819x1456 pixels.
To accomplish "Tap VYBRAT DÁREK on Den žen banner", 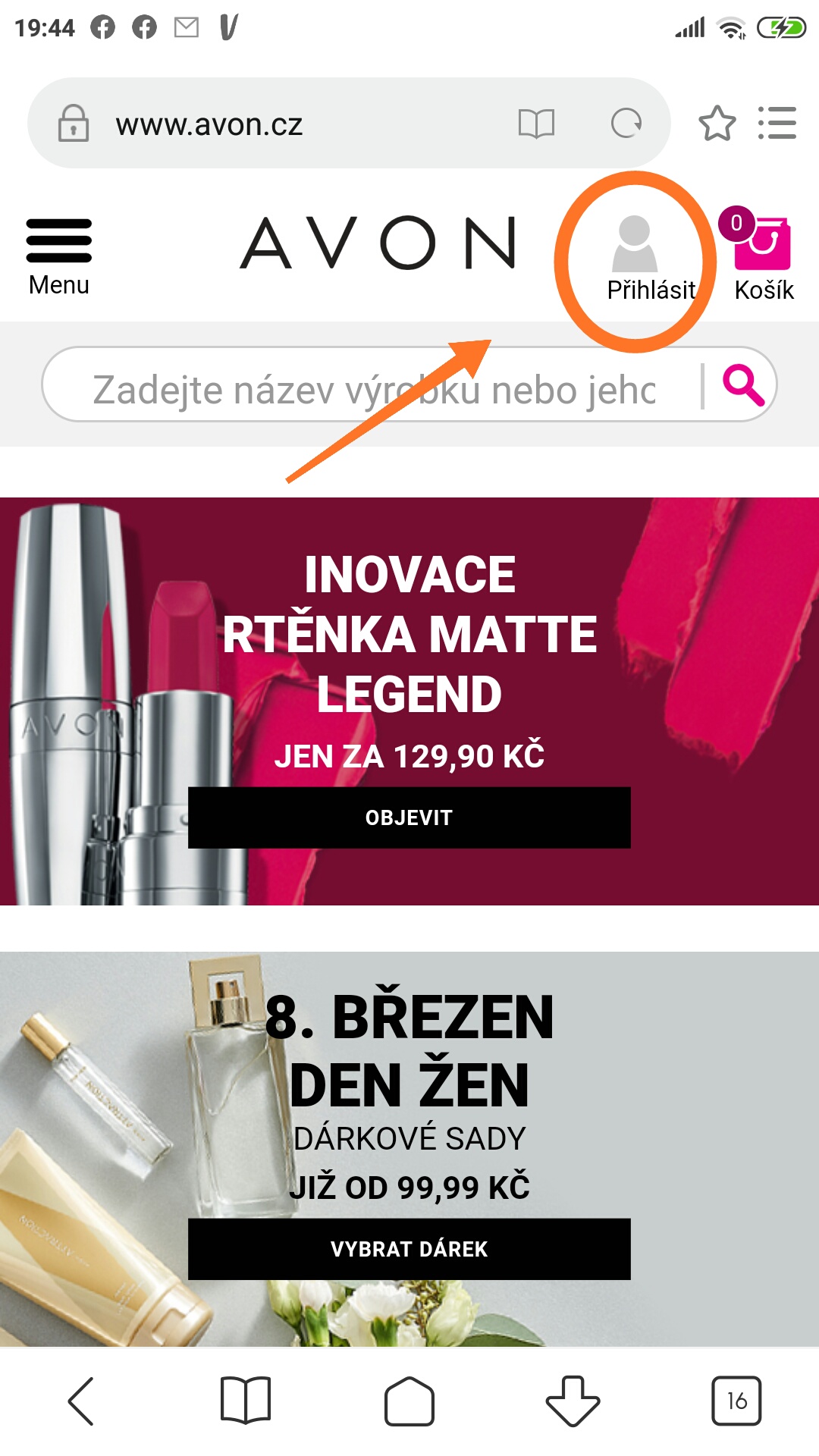I will [409, 1249].
